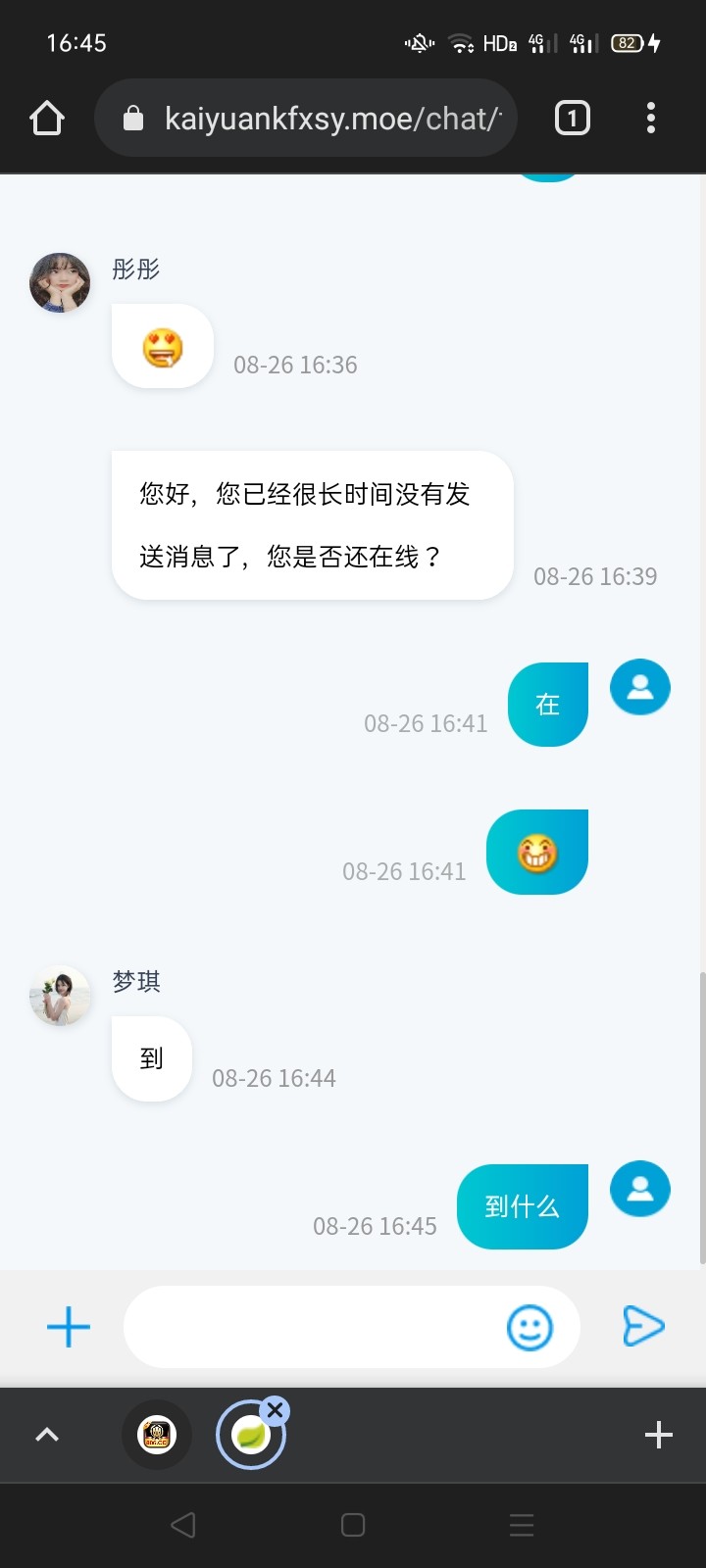Go back with system navigation button

click(183, 1525)
